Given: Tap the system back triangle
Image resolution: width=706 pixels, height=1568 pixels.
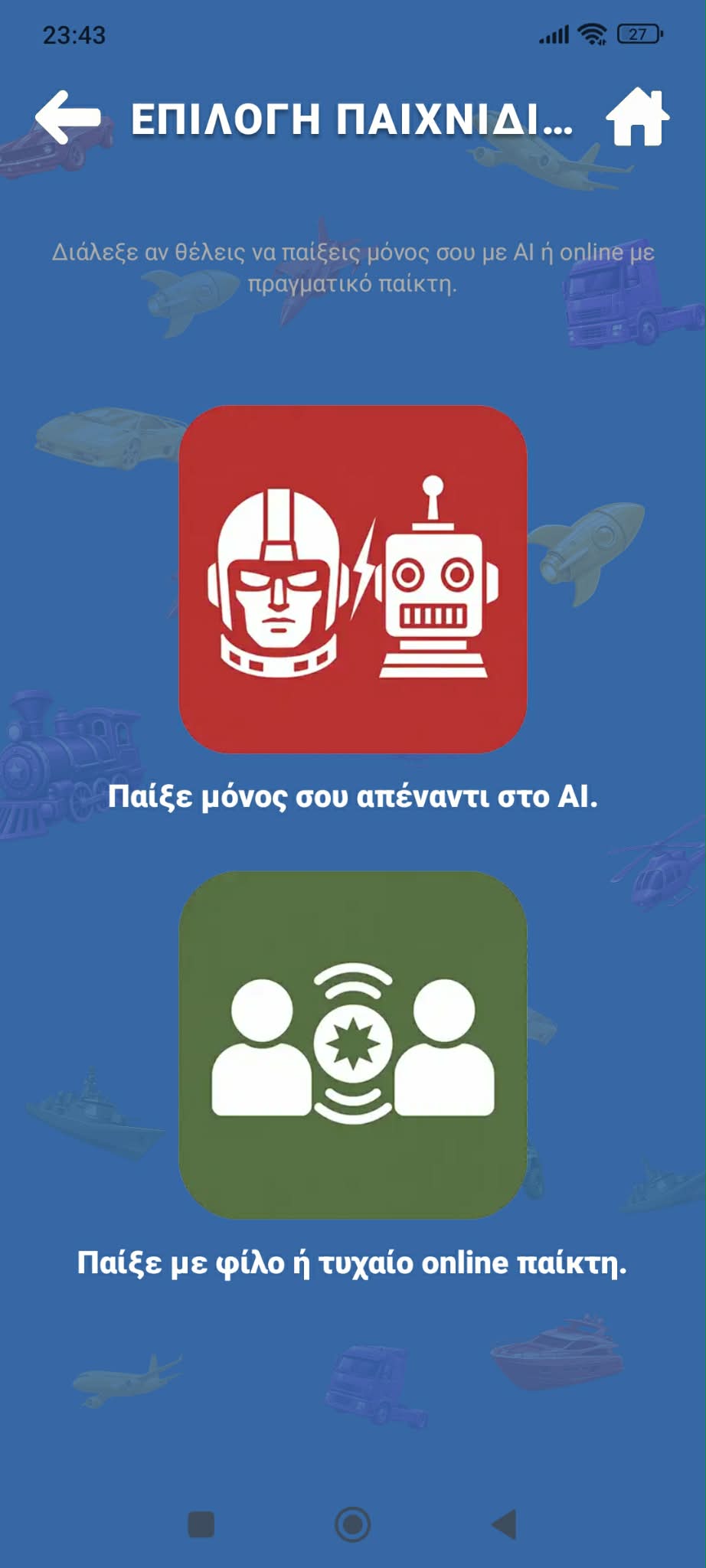Looking at the screenshot, I should (x=505, y=1525).
